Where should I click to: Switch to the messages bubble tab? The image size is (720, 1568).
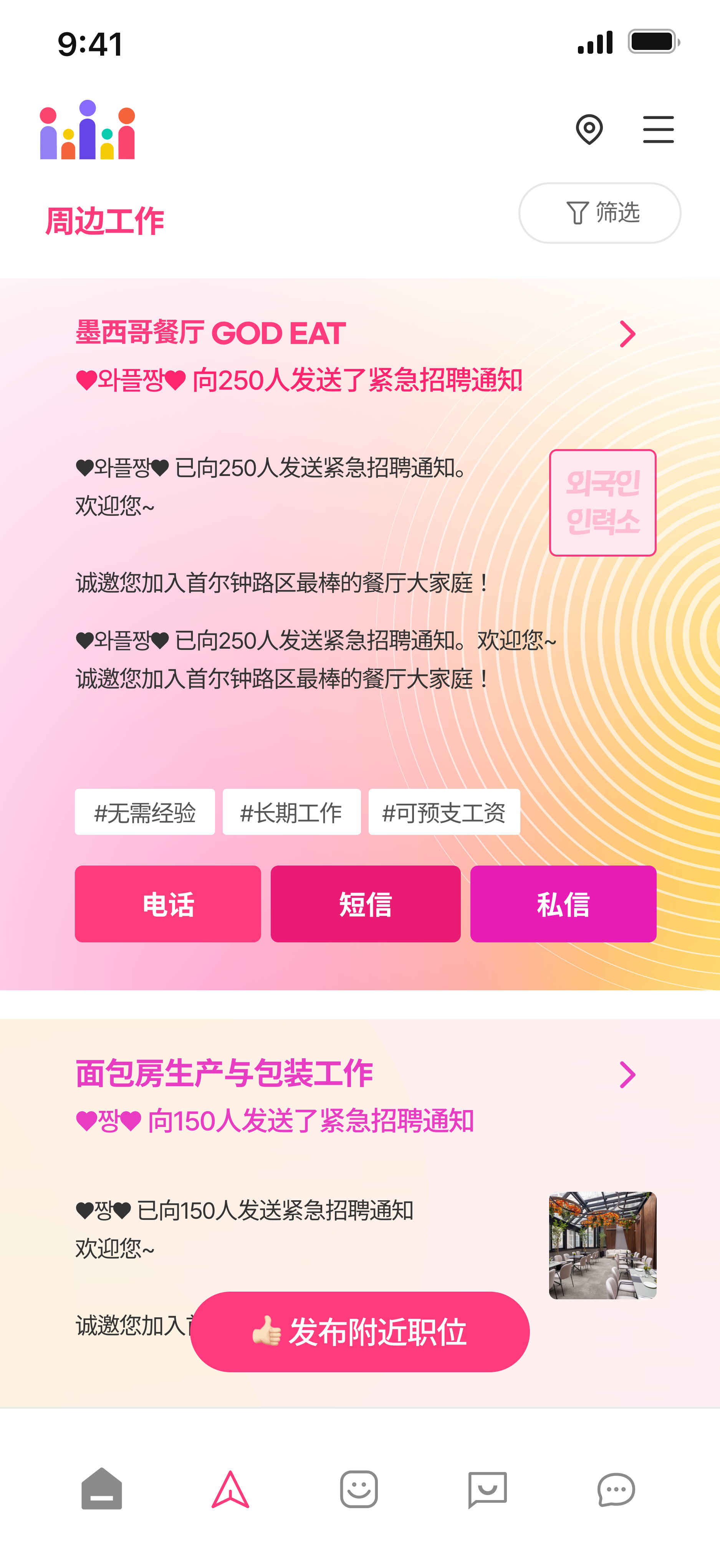616,1489
